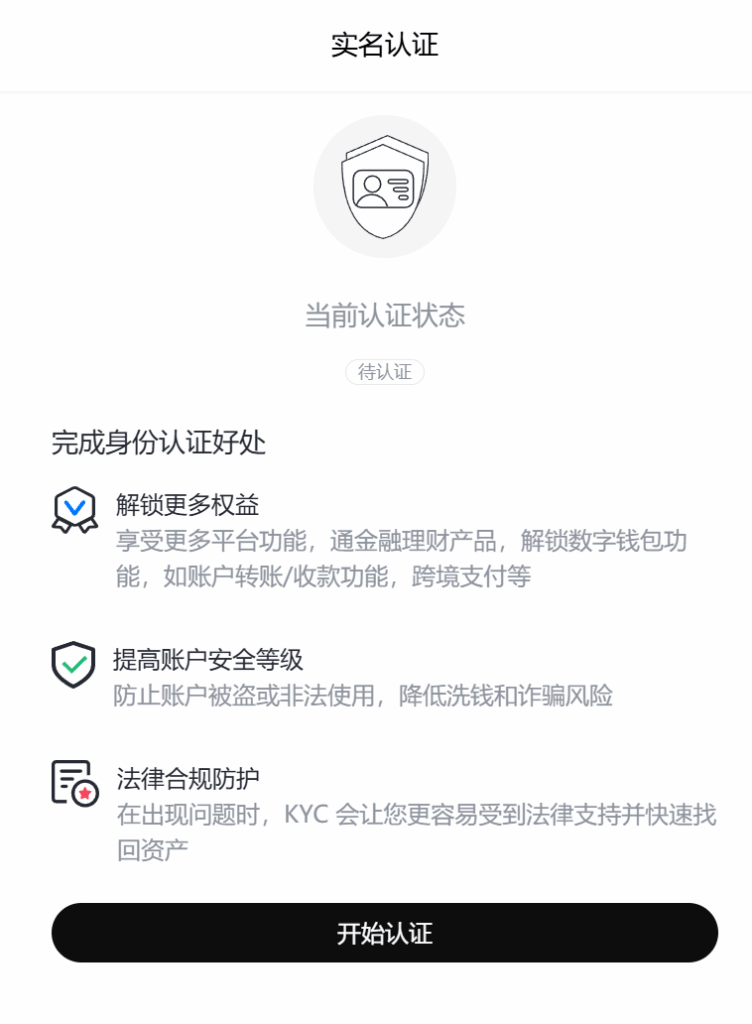752x1024 pixels.
Task: Select the 待认证 pending verification pill
Action: 384,371
